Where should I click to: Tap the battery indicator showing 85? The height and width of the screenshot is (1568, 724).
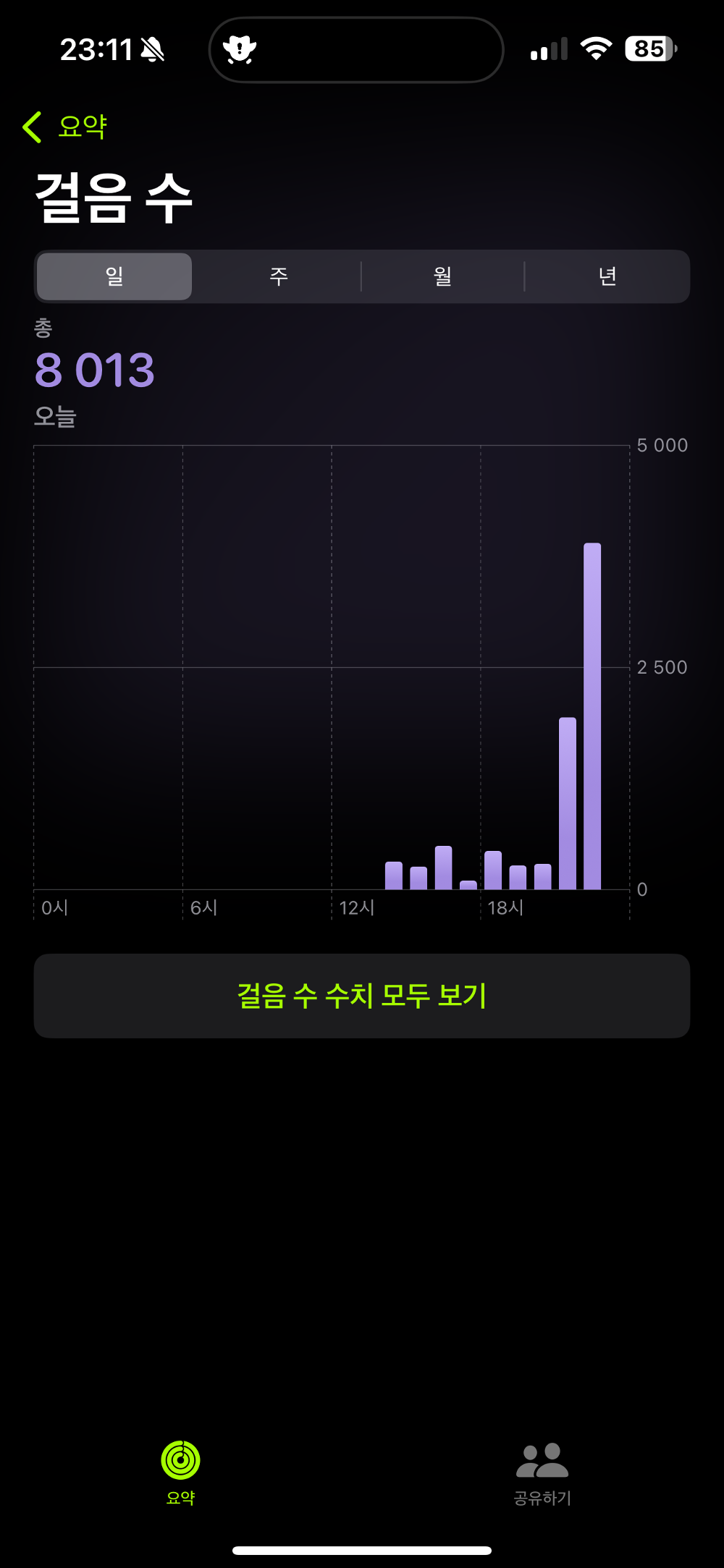tap(648, 51)
